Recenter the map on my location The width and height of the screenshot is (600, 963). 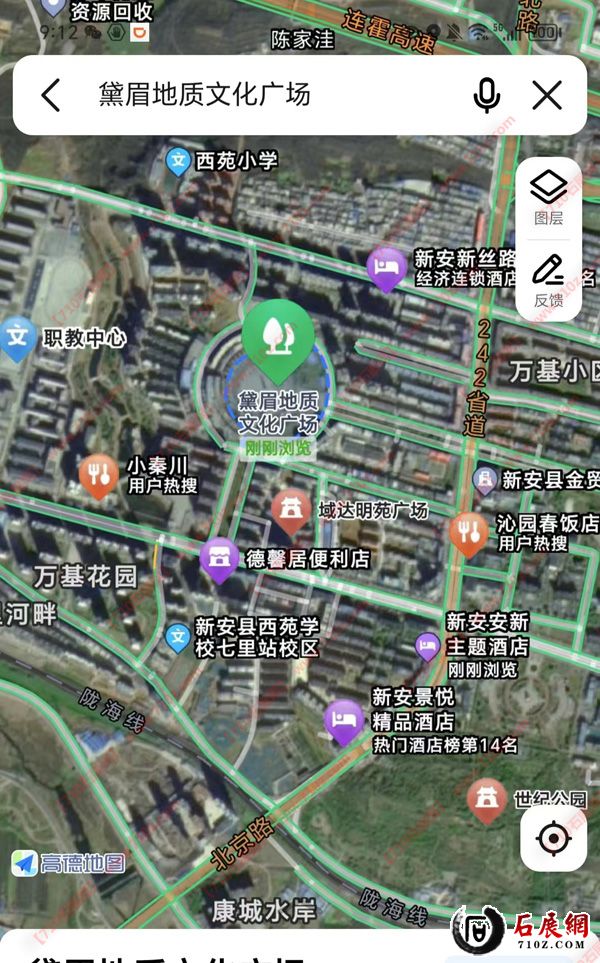click(x=553, y=838)
